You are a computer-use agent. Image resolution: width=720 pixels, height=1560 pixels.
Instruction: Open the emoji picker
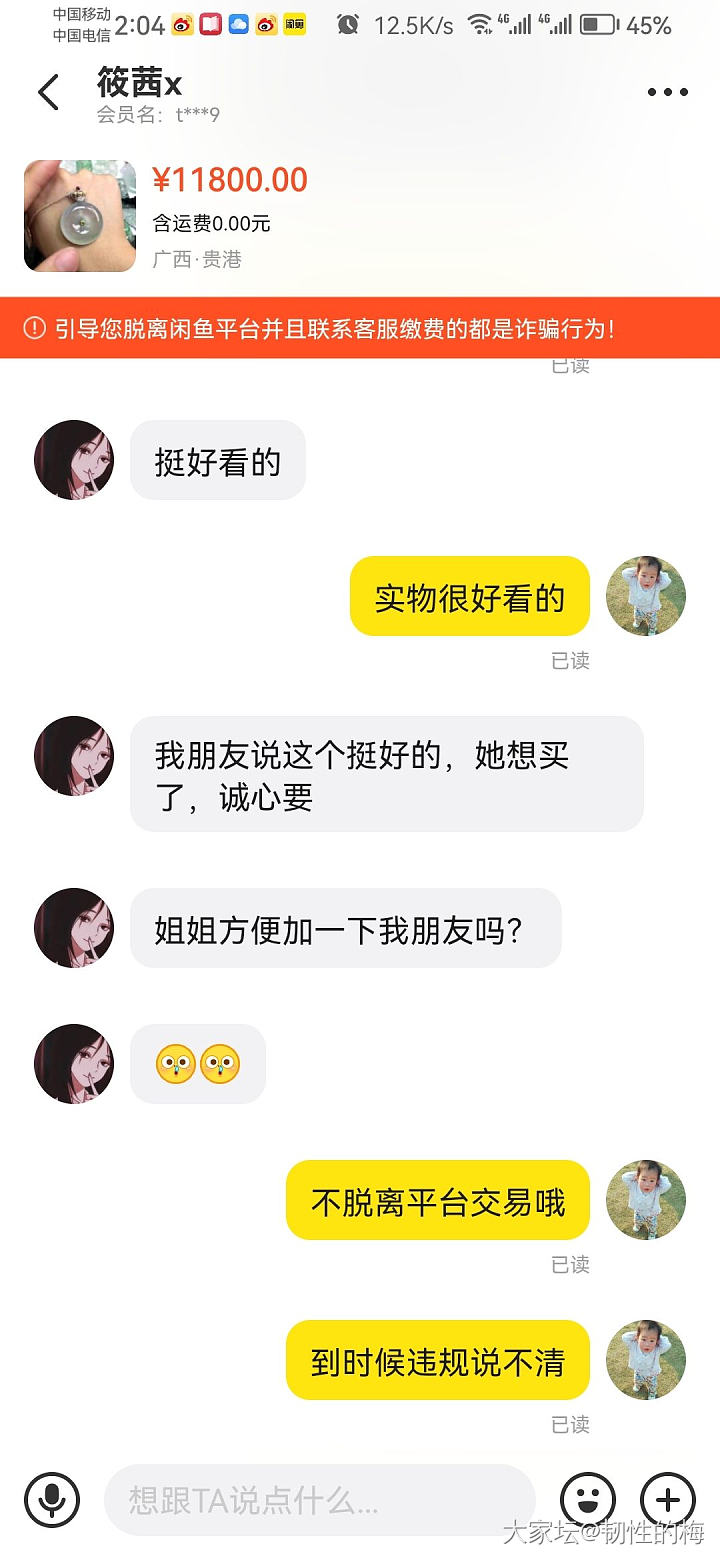coord(588,1499)
